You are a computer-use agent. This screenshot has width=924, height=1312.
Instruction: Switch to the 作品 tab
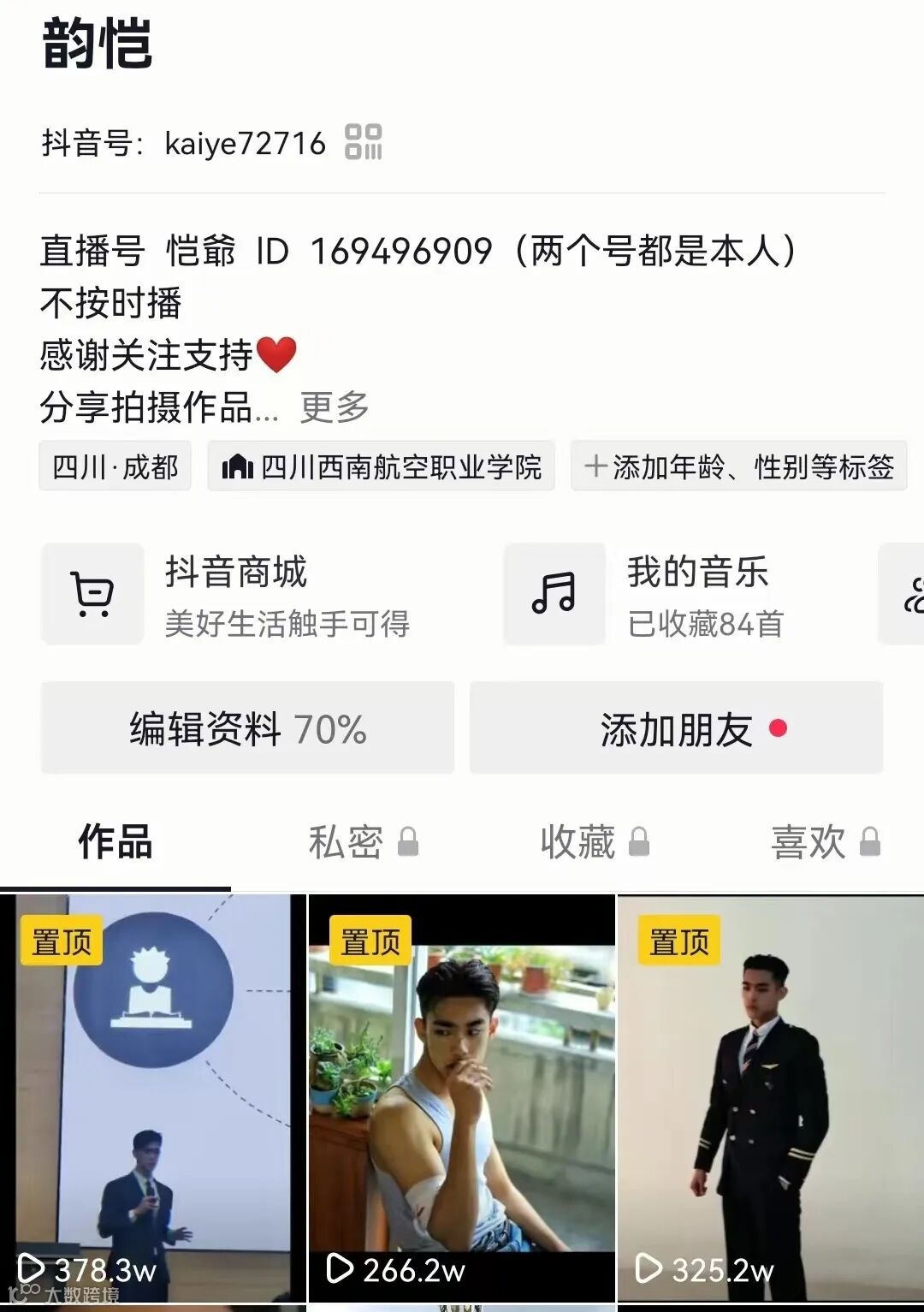115,842
